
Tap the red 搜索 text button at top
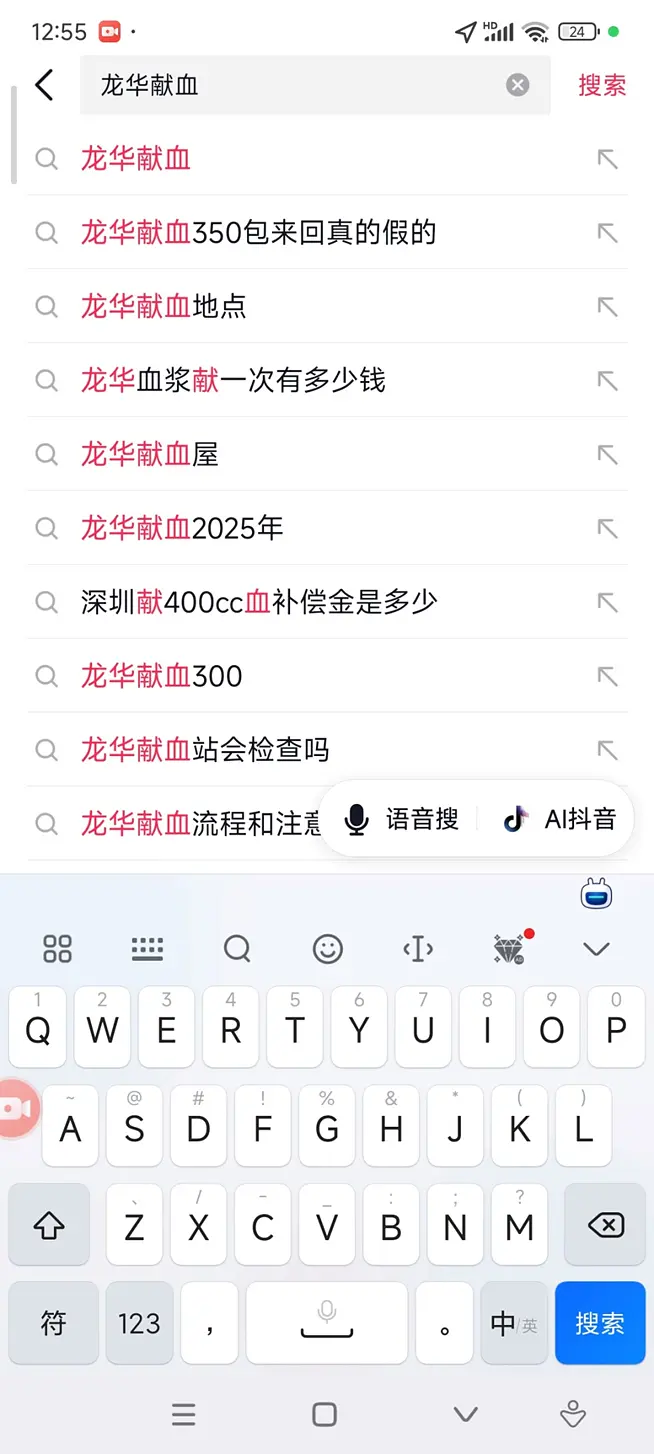pyautogui.click(x=602, y=85)
